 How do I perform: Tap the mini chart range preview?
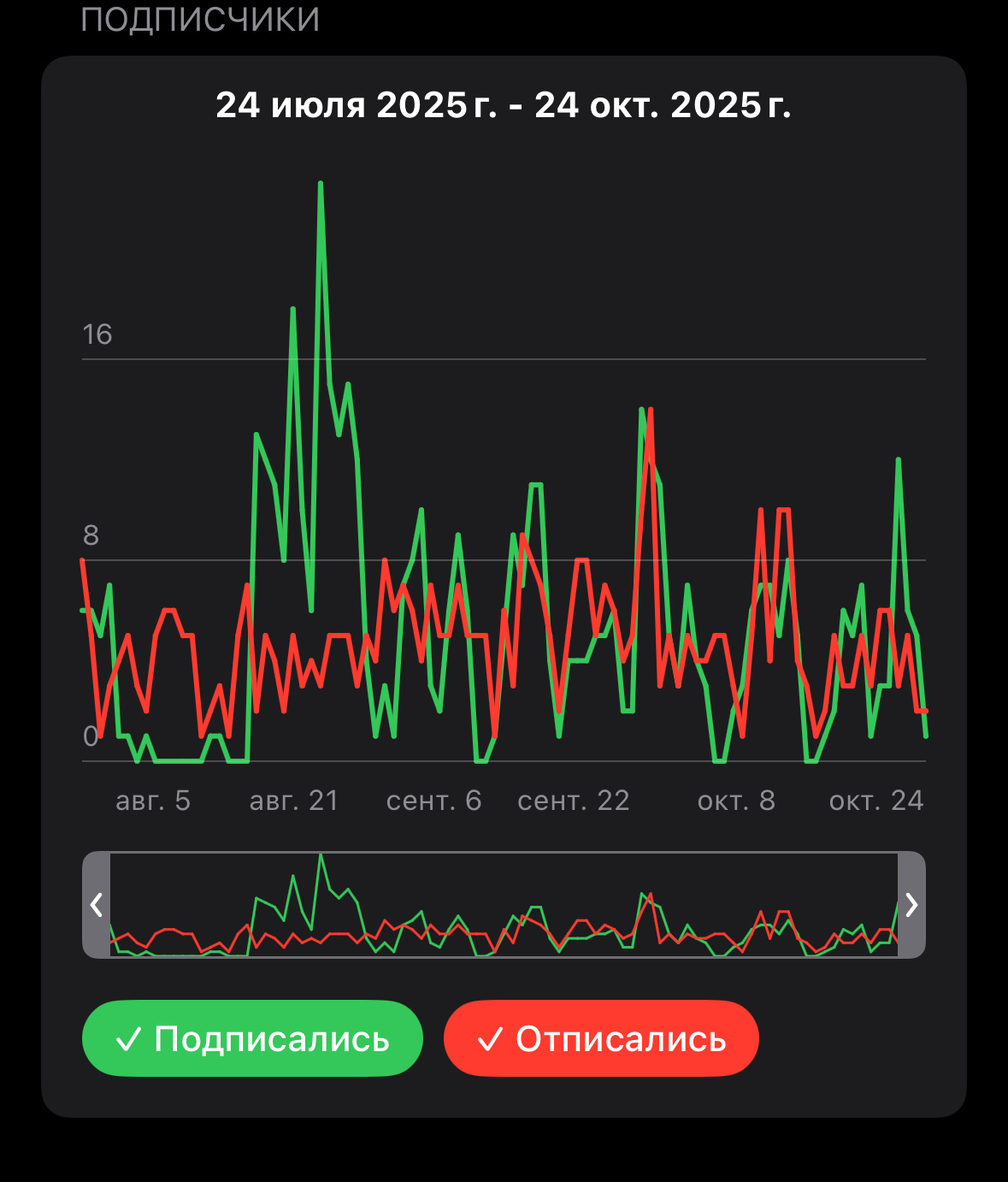click(504, 905)
